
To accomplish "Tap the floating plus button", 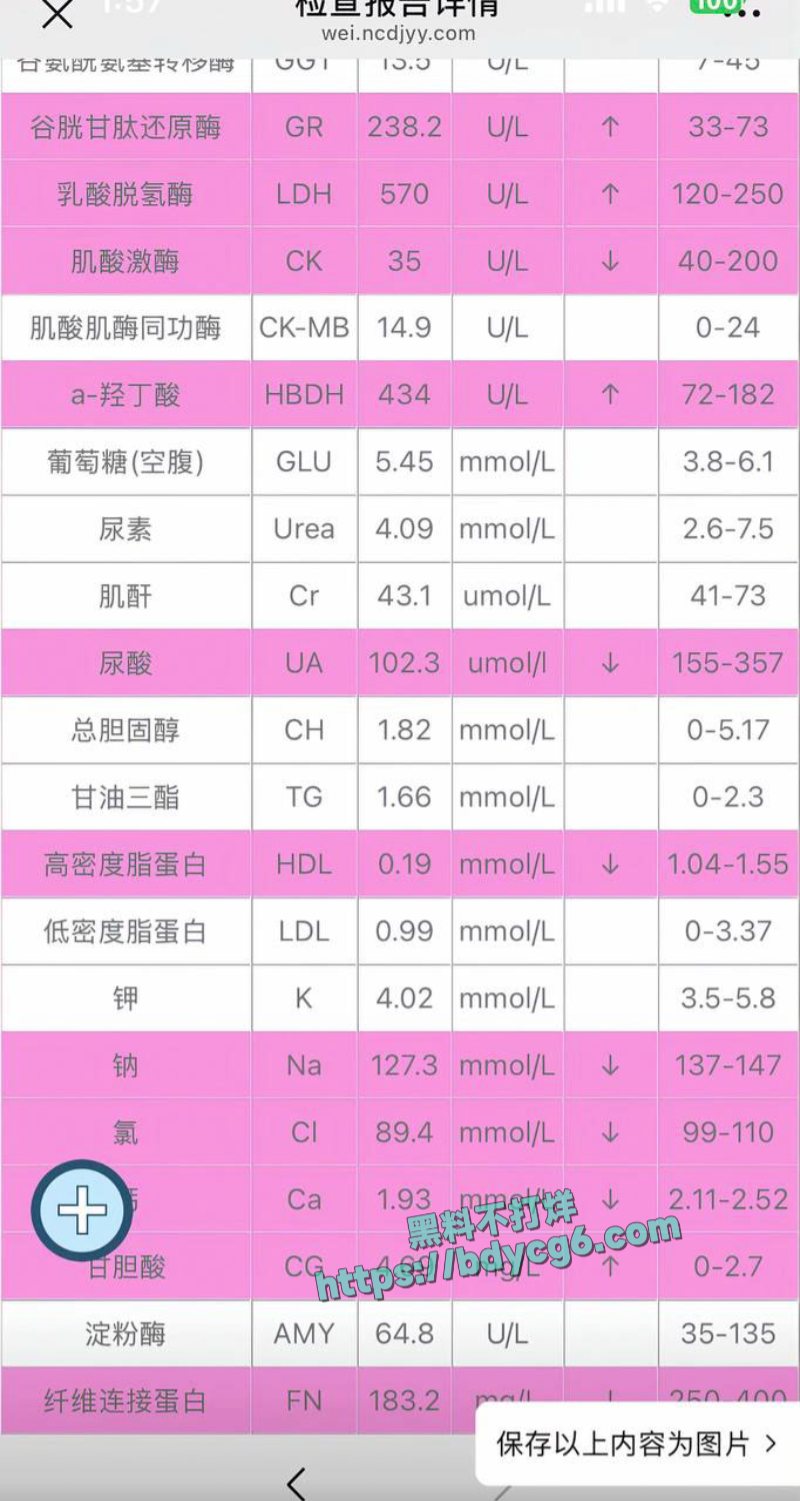I will pos(81,1211).
